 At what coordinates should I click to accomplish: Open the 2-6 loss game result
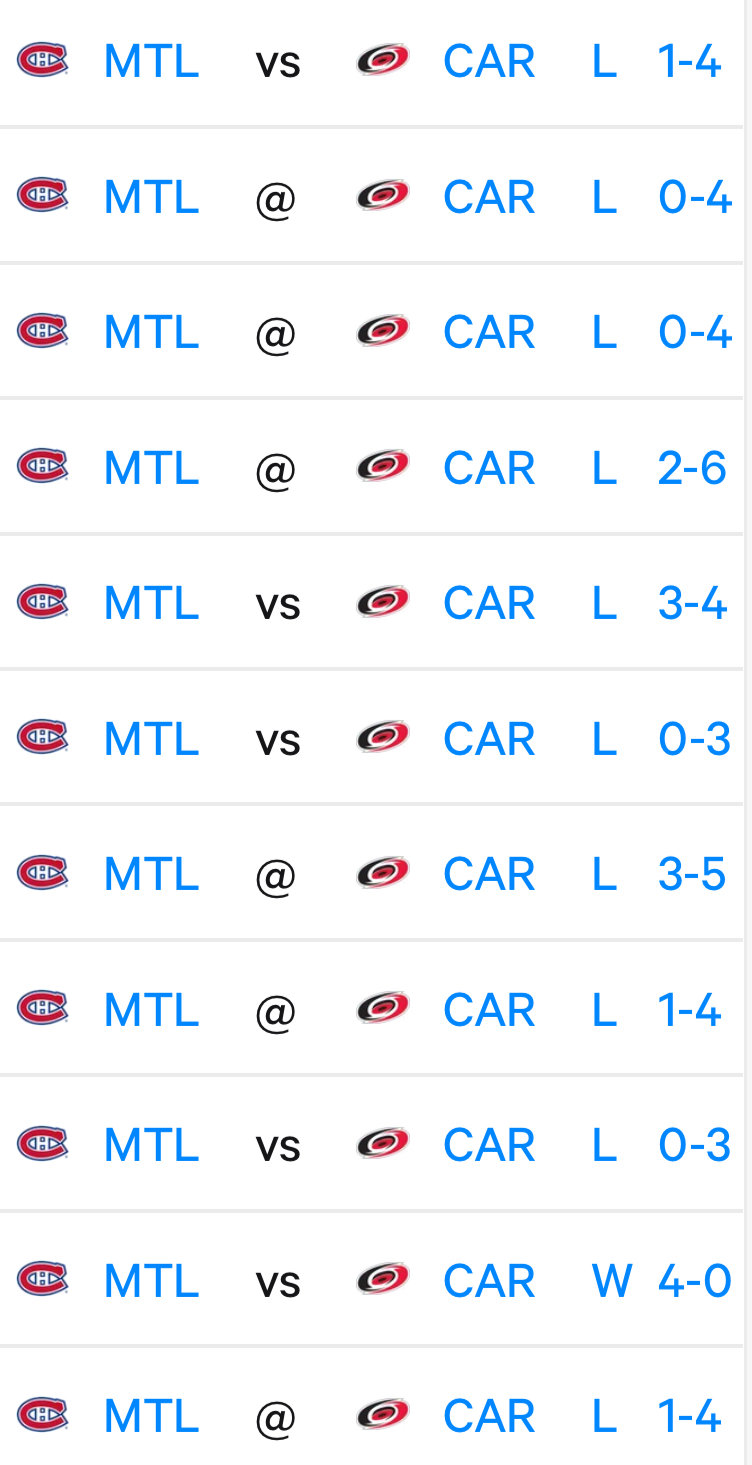click(691, 468)
